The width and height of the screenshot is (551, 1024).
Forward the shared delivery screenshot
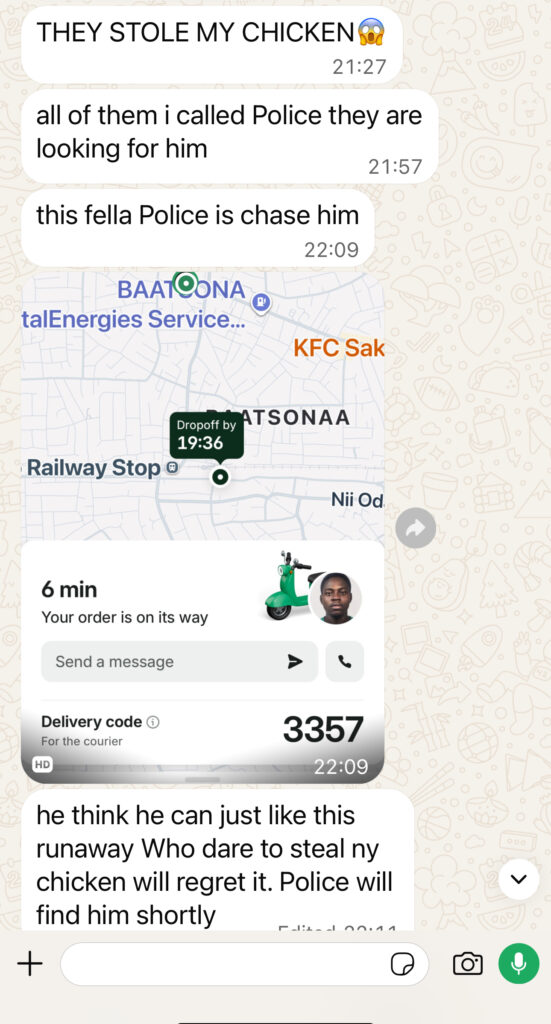416,528
